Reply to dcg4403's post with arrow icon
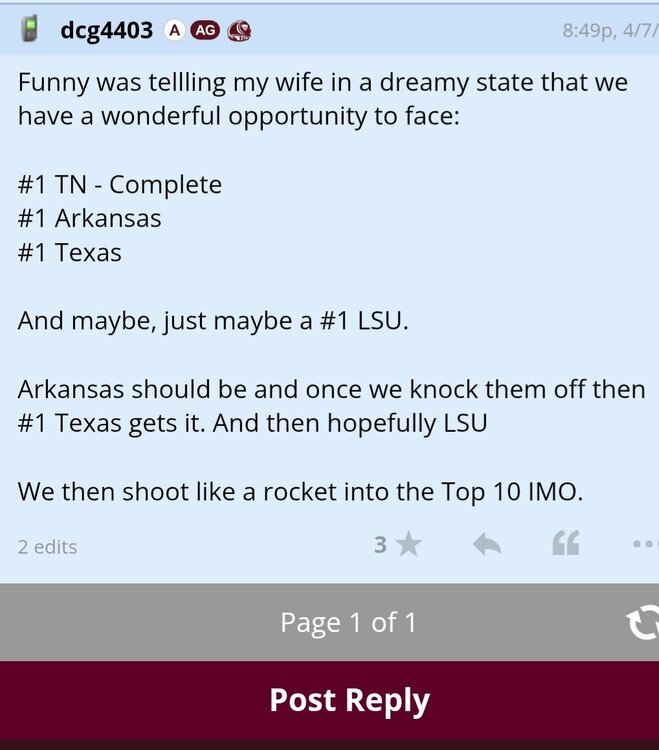 [486, 545]
